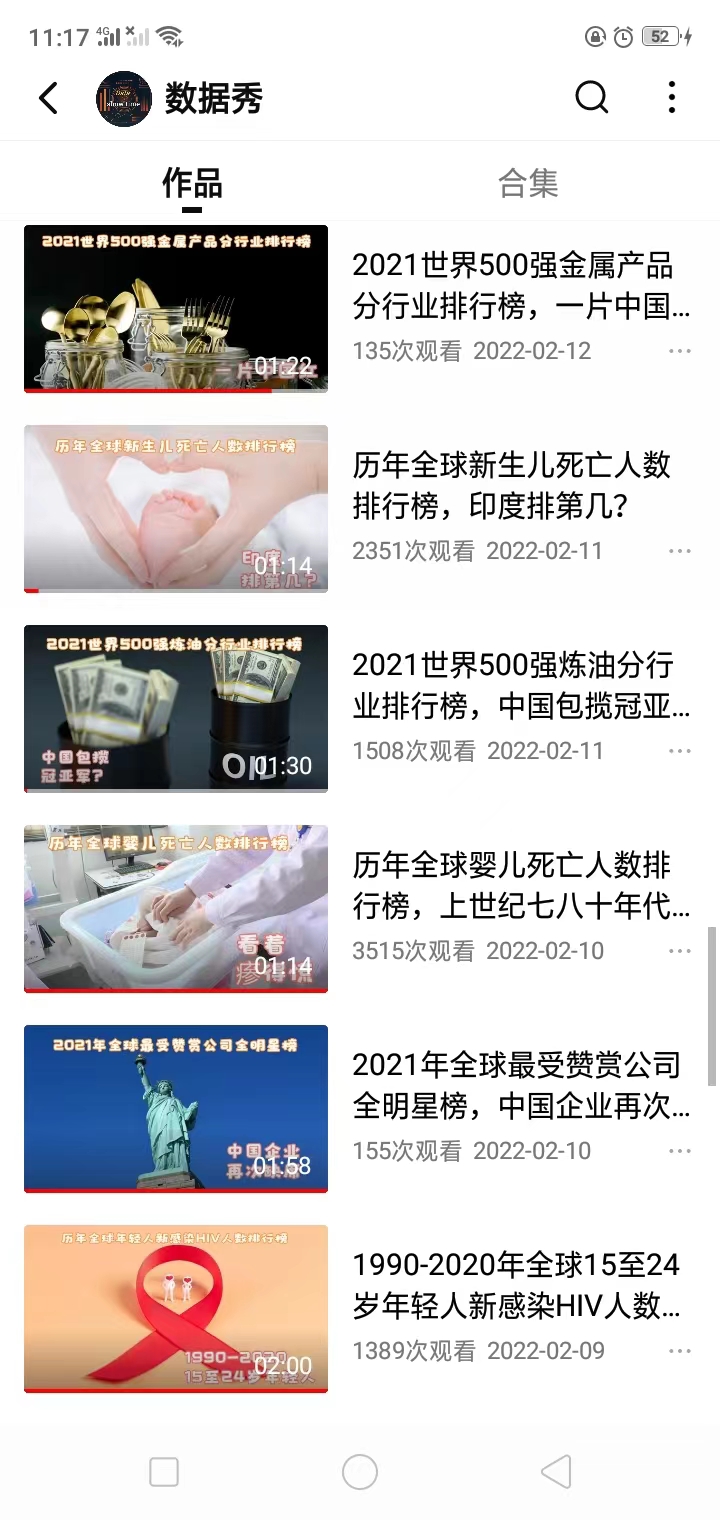Watch the 2021世界500强炼油分行业排行榜 video
This screenshot has width=720, height=1520.
point(176,708)
